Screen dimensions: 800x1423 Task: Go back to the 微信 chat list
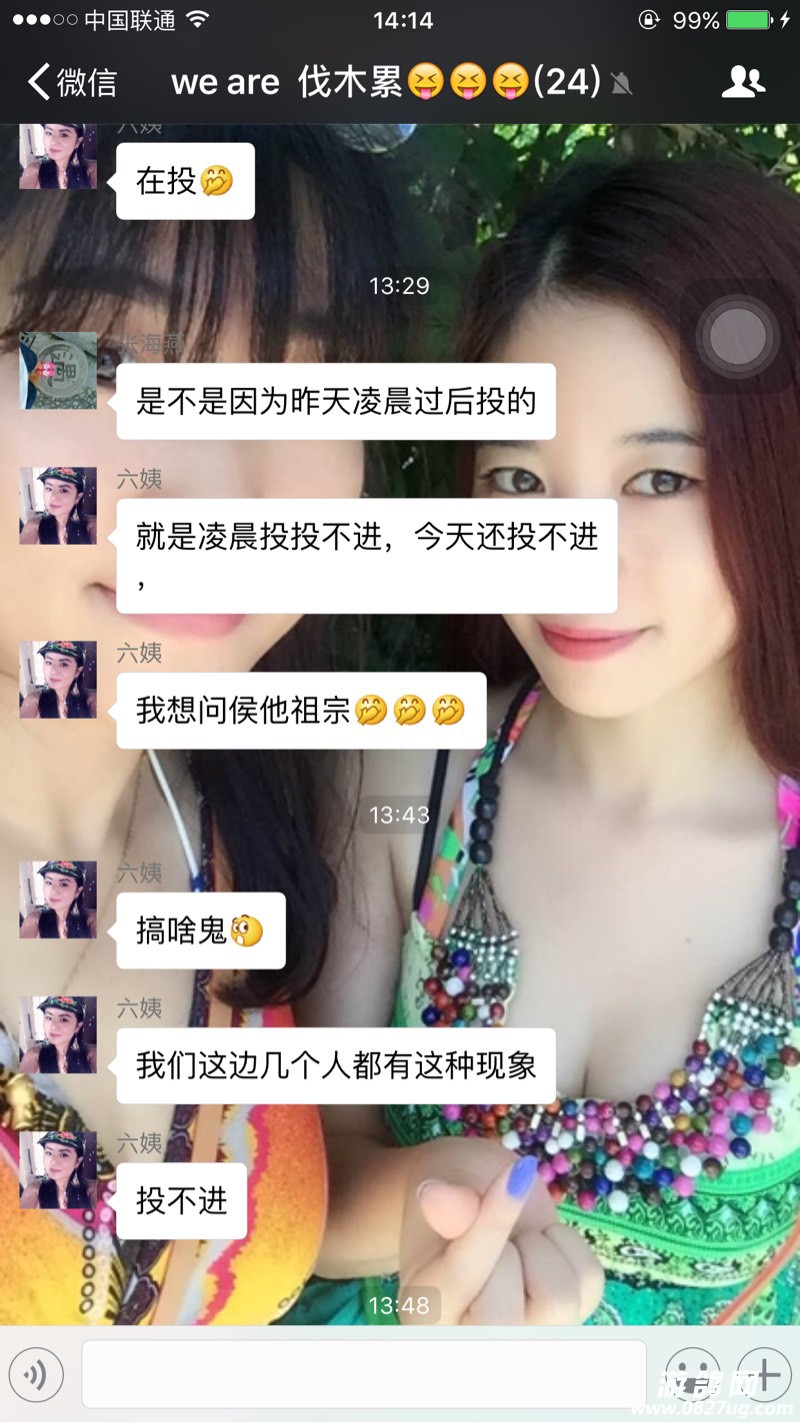(72, 82)
